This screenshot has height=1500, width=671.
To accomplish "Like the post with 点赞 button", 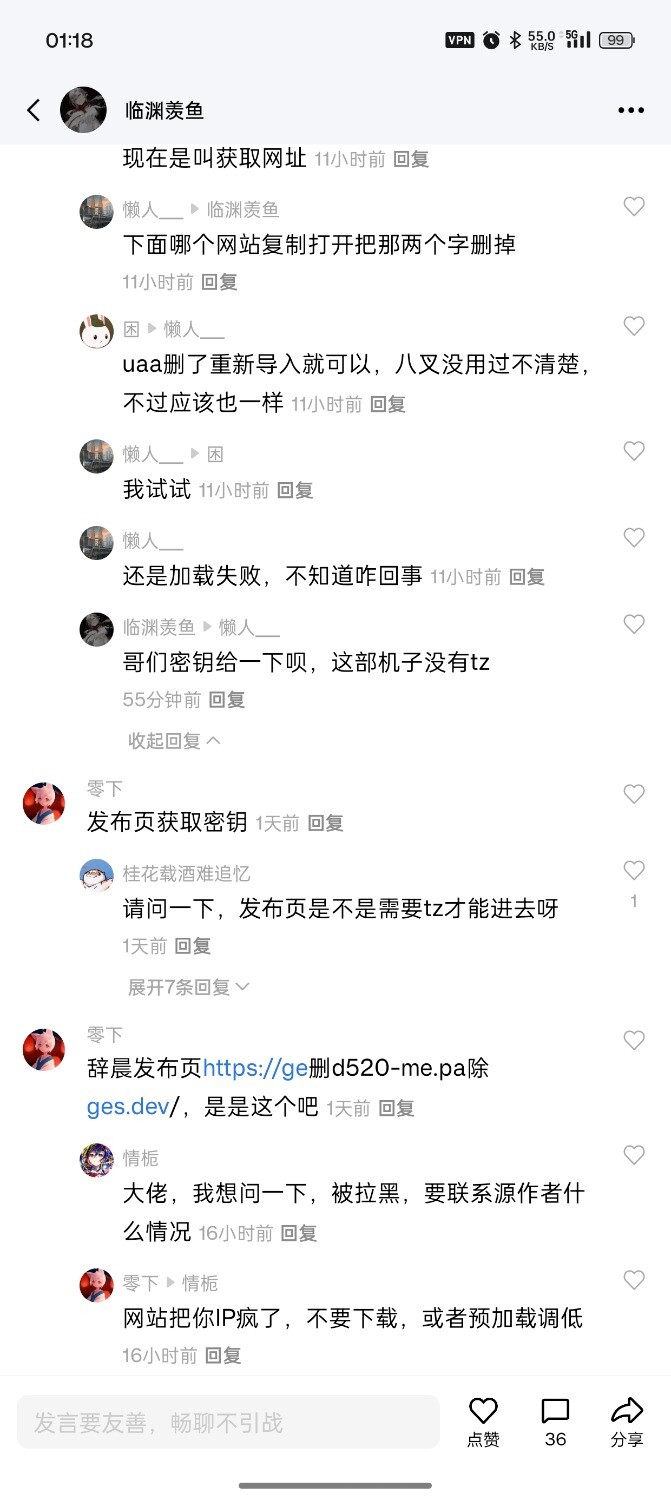I will (x=483, y=1422).
